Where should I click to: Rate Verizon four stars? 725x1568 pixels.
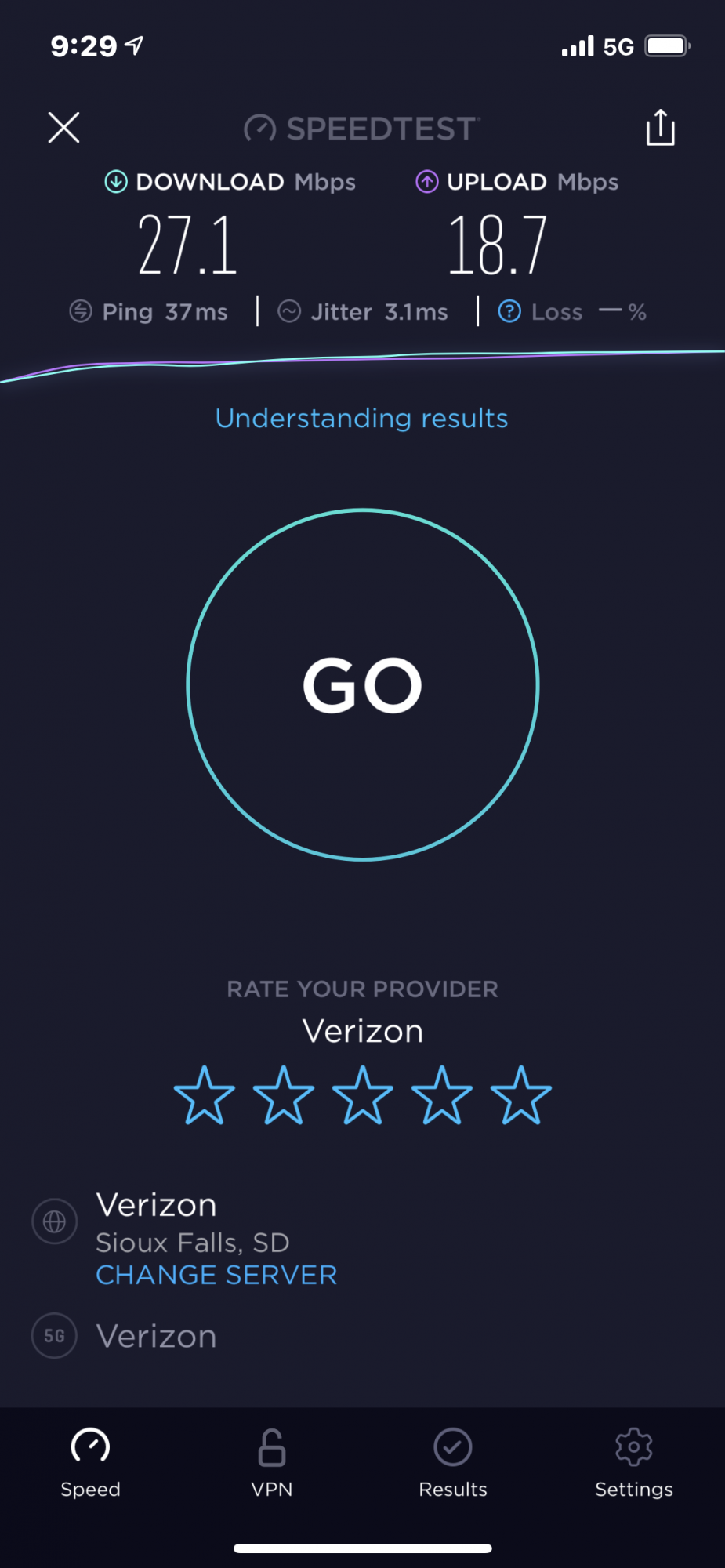coord(442,1094)
